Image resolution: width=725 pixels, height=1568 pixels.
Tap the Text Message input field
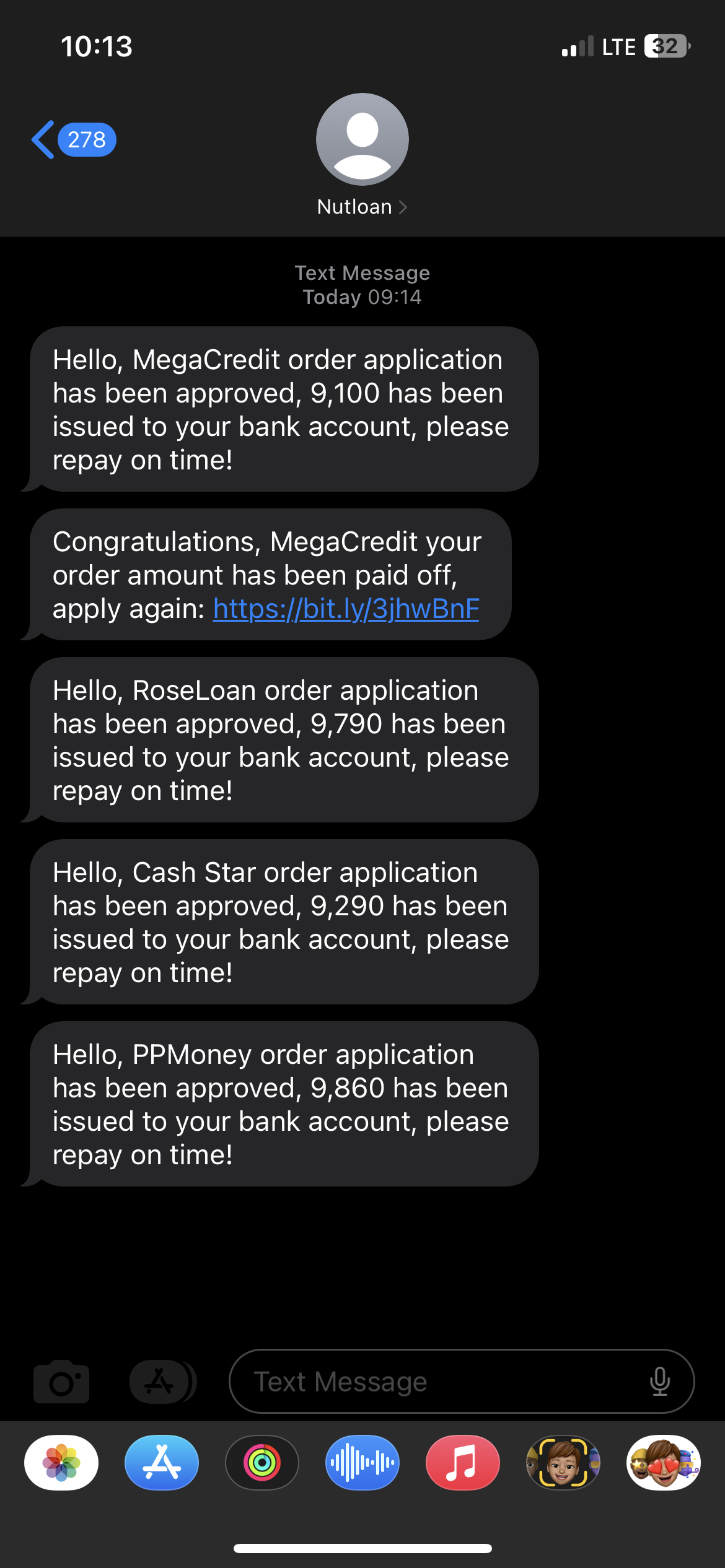pyautogui.click(x=434, y=1382)
